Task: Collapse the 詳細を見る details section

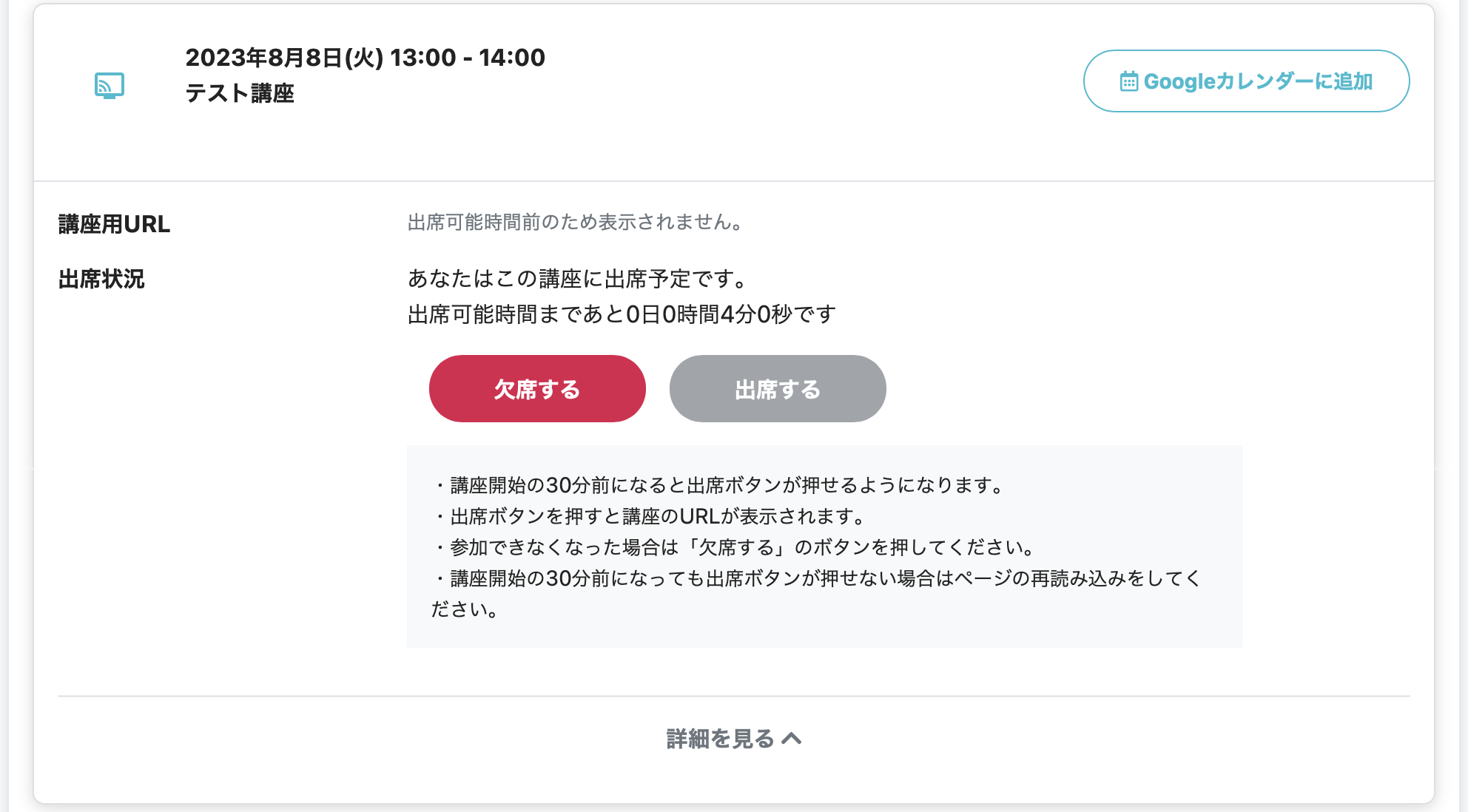Action: click(733, 738)
